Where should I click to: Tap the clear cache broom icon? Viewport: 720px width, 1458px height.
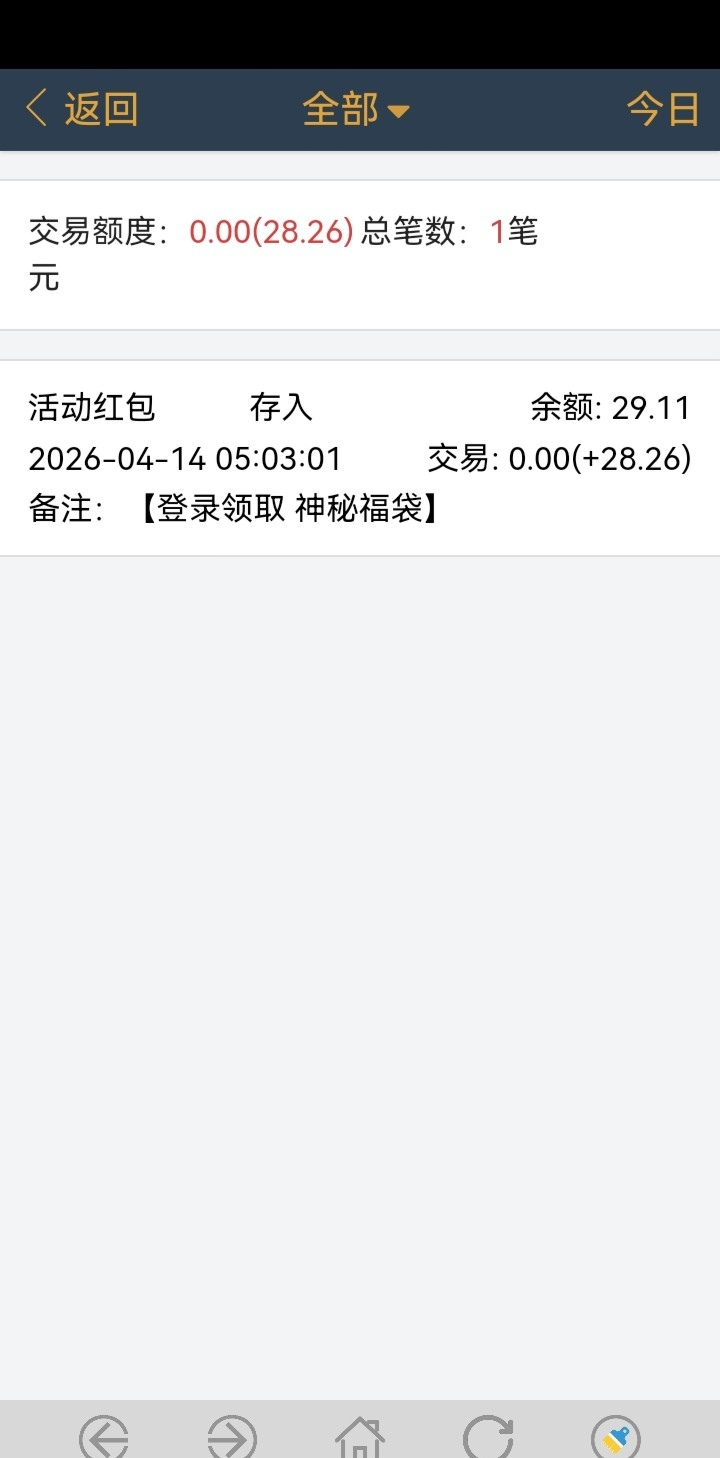pos(616,1438)
